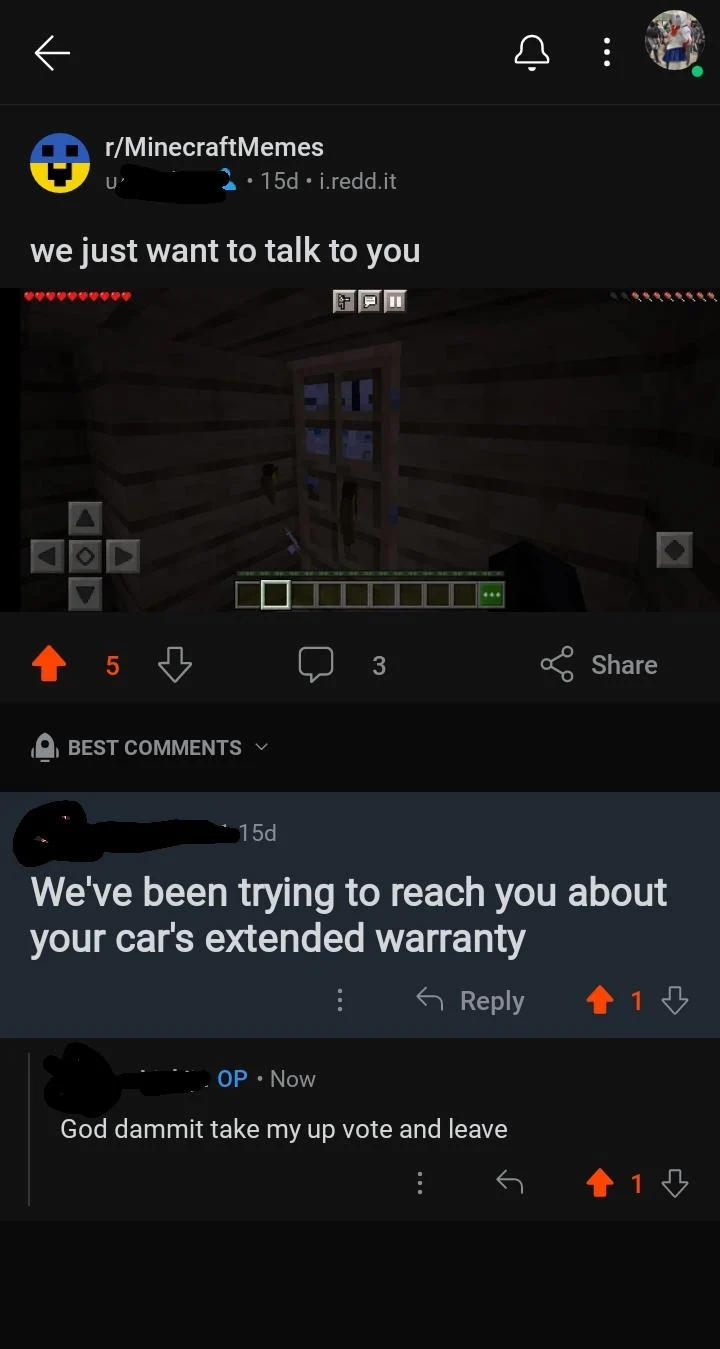Open your profile avatar
The height and width of the screenshot is (1349, 720).
674,42
